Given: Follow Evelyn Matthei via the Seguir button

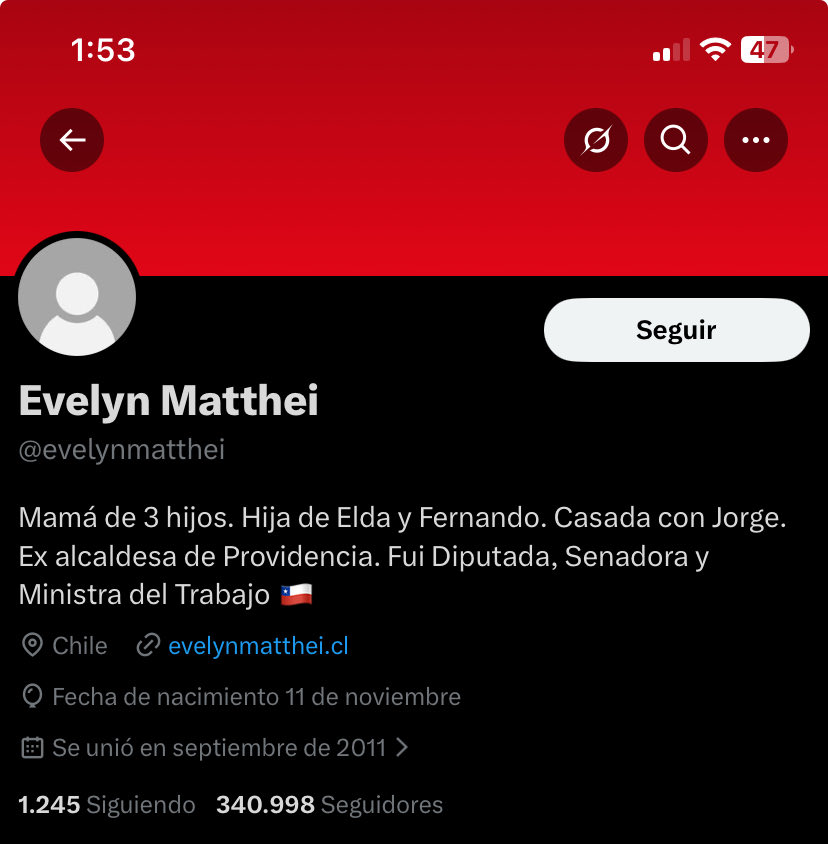Looking at the screenshot, I should pos(676,330).
